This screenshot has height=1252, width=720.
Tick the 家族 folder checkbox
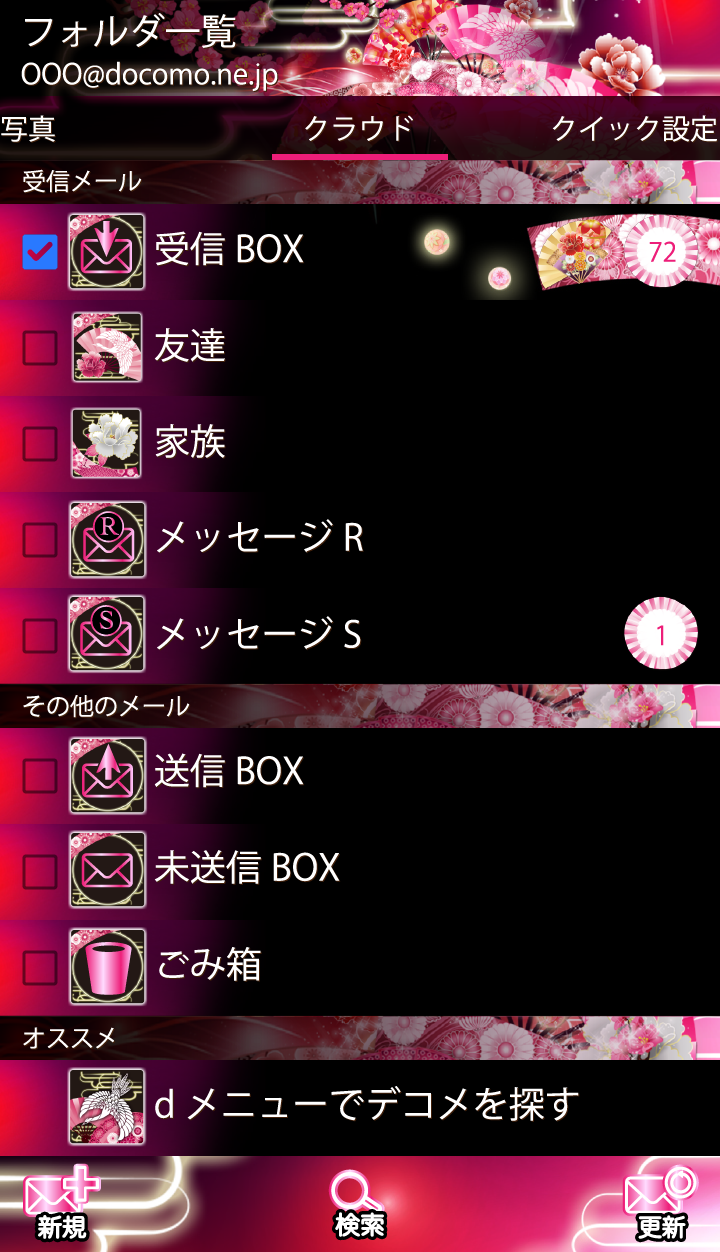pyautogui.click(x=40, y=443)
